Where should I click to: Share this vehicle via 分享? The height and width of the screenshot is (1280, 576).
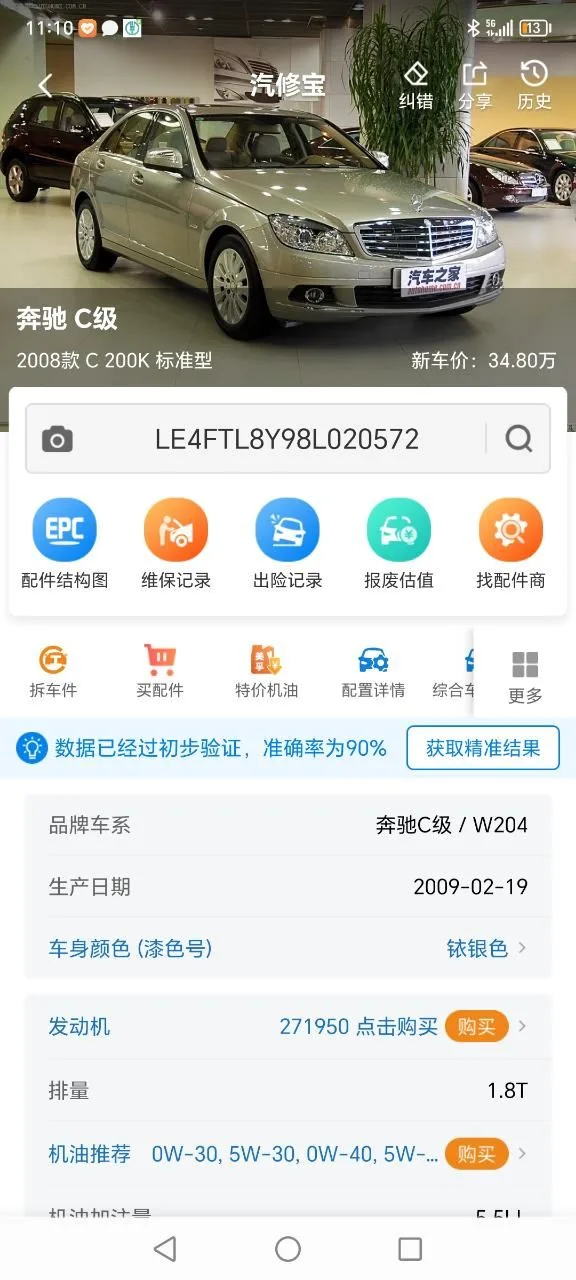pos(475,86)
